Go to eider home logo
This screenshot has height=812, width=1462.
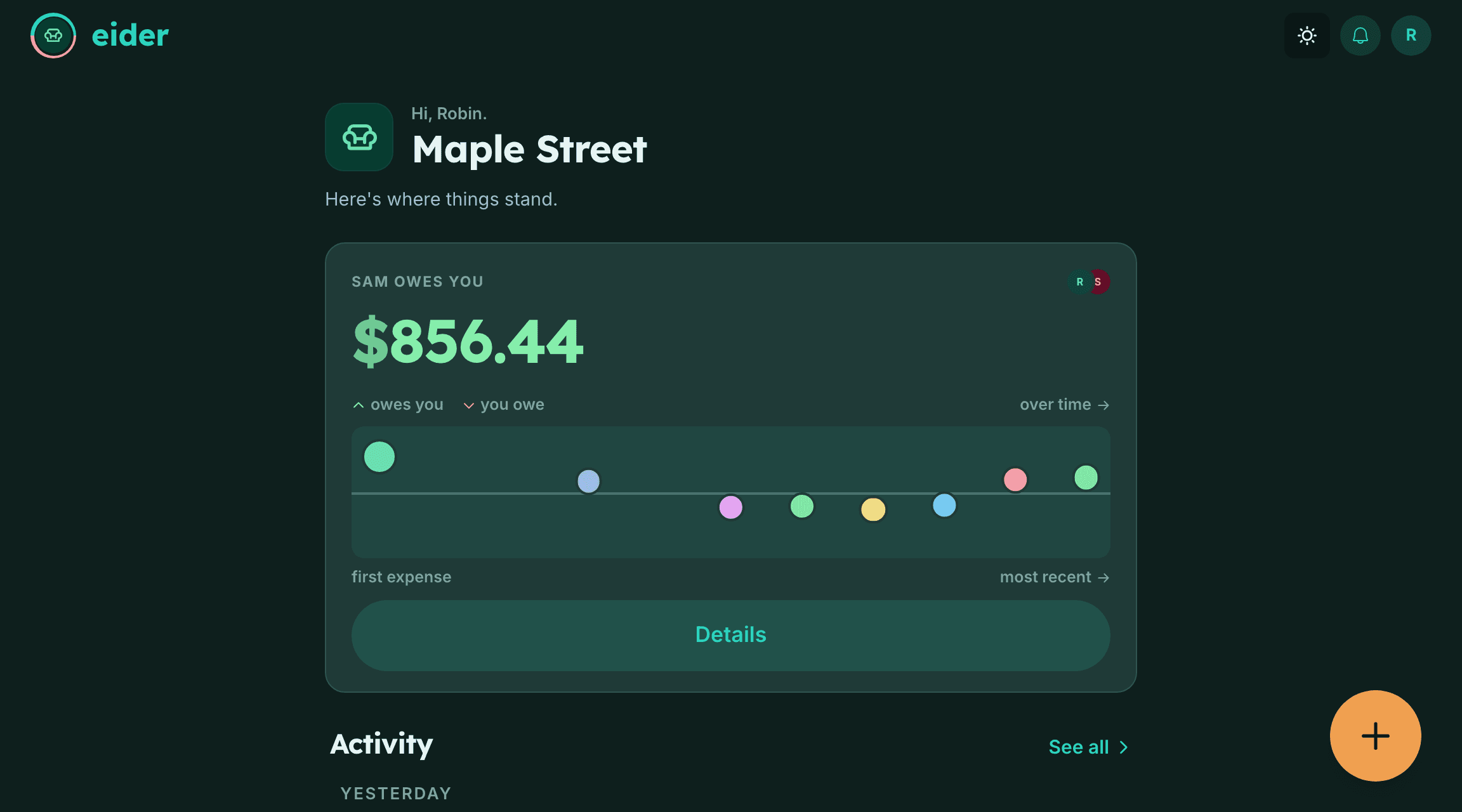point(100,36)
